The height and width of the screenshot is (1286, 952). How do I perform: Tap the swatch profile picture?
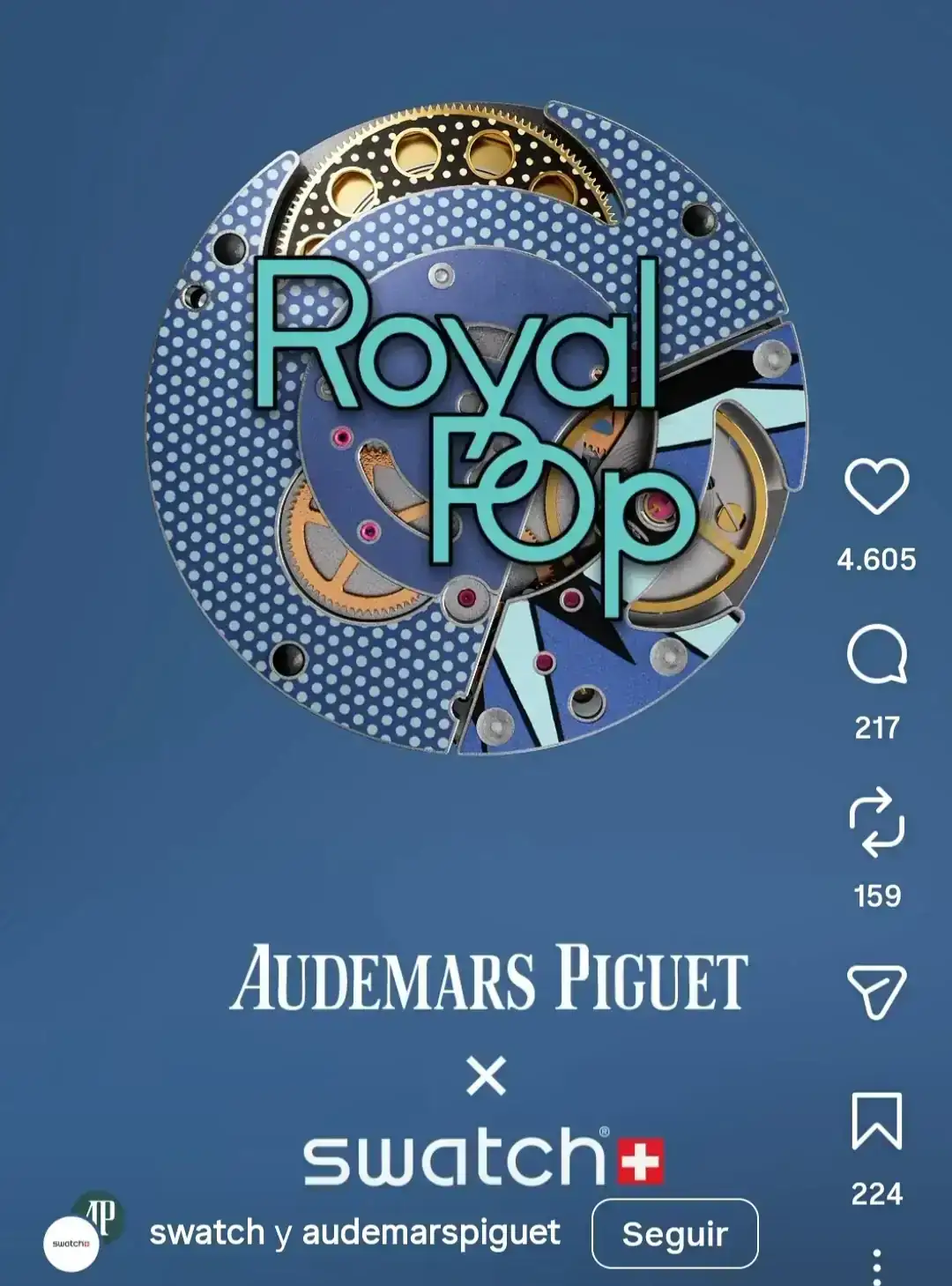tap(71, 1244)
